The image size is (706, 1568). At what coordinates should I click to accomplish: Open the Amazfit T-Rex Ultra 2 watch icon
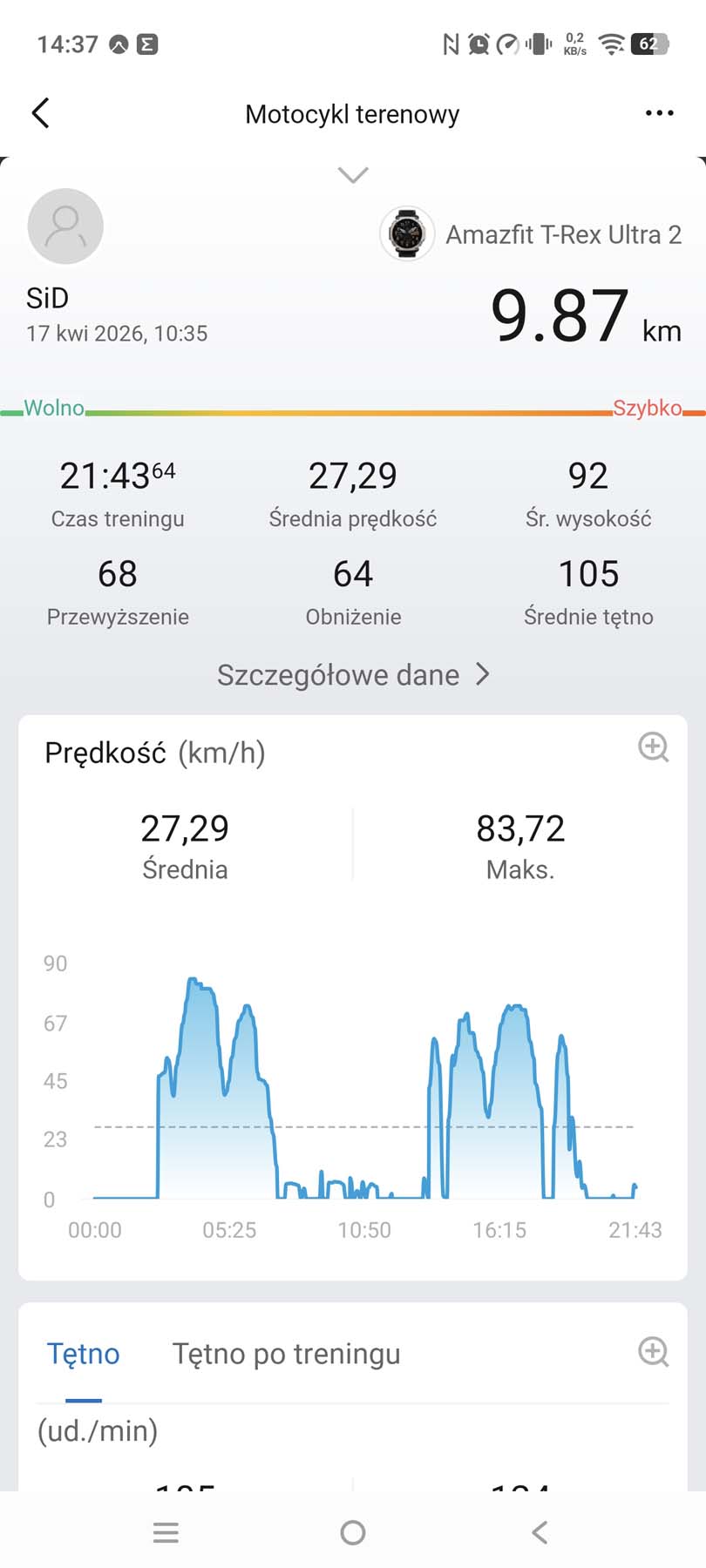coord(406,233)
